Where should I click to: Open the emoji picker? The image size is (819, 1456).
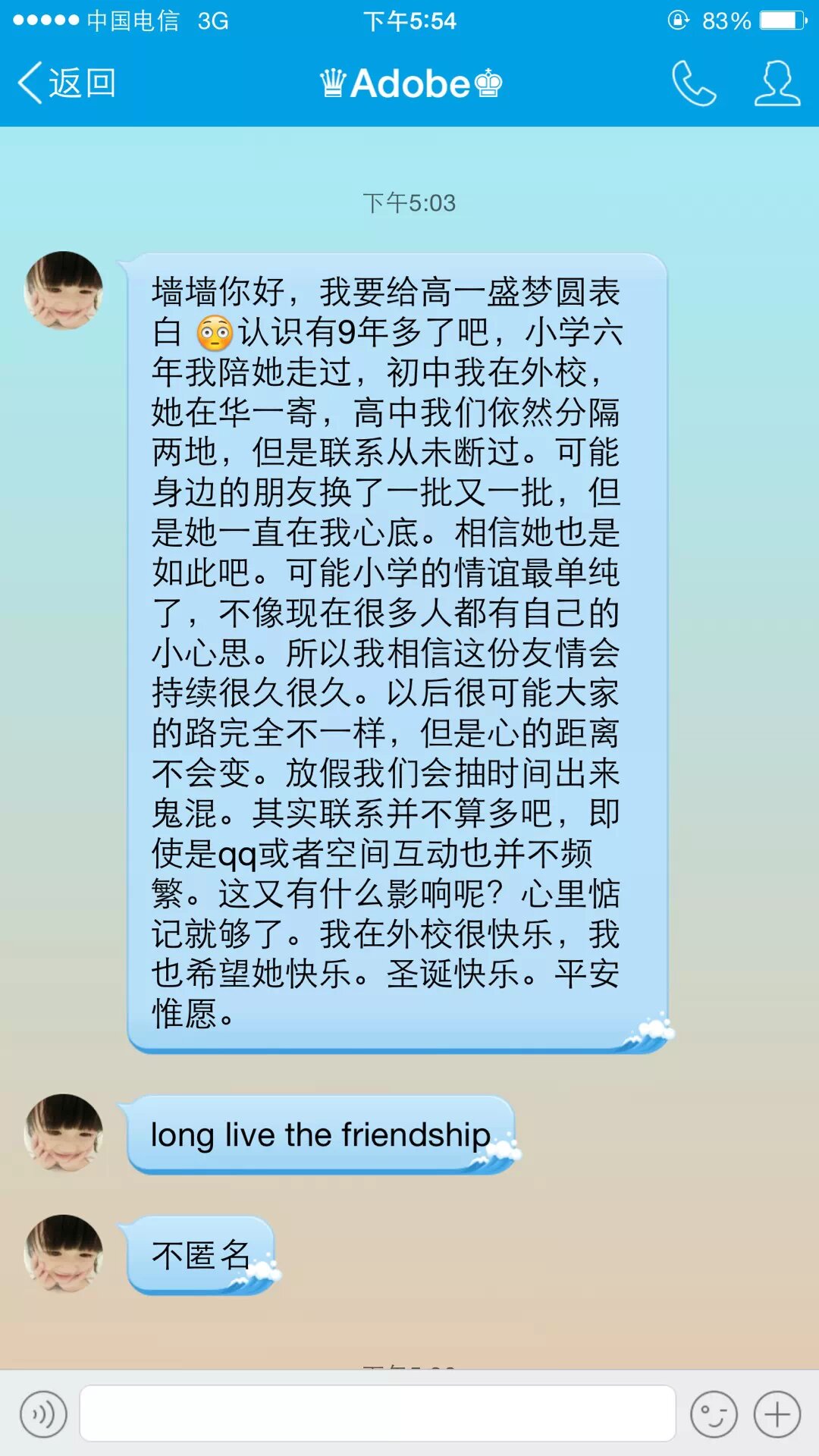click(x=714, y=1414)
